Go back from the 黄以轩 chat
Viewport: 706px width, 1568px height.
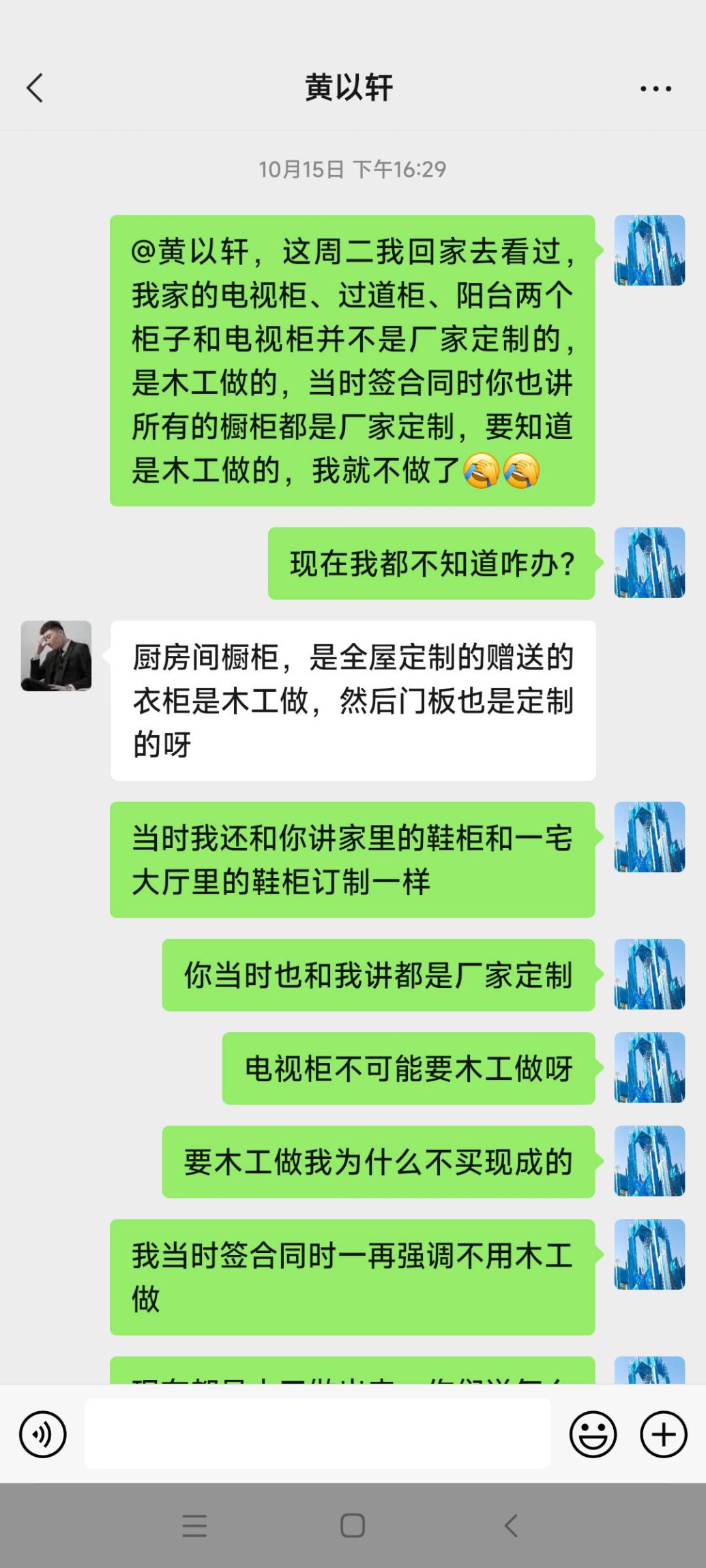click(35, 88)
